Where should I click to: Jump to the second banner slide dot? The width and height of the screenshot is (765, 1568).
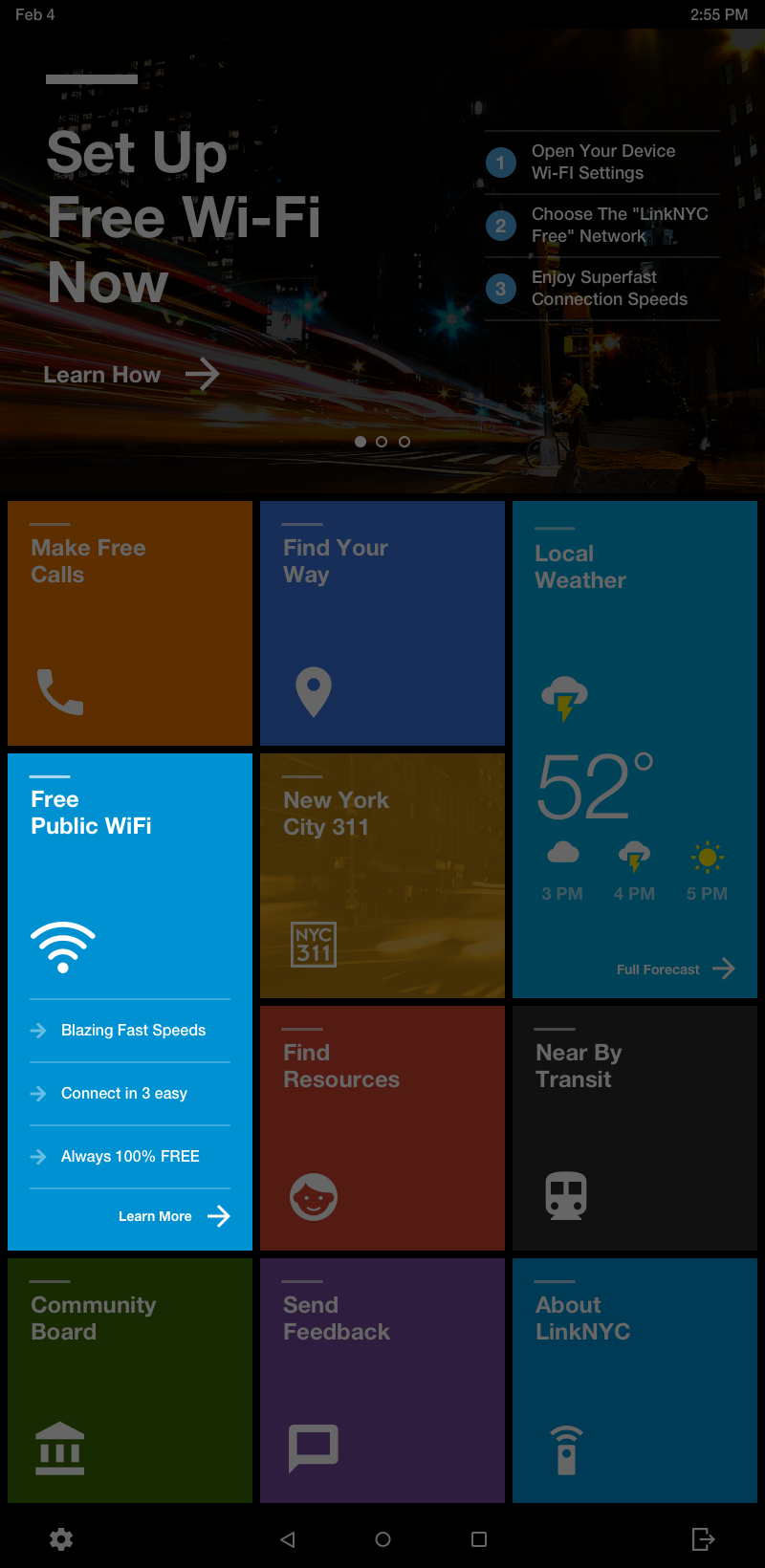382,442
